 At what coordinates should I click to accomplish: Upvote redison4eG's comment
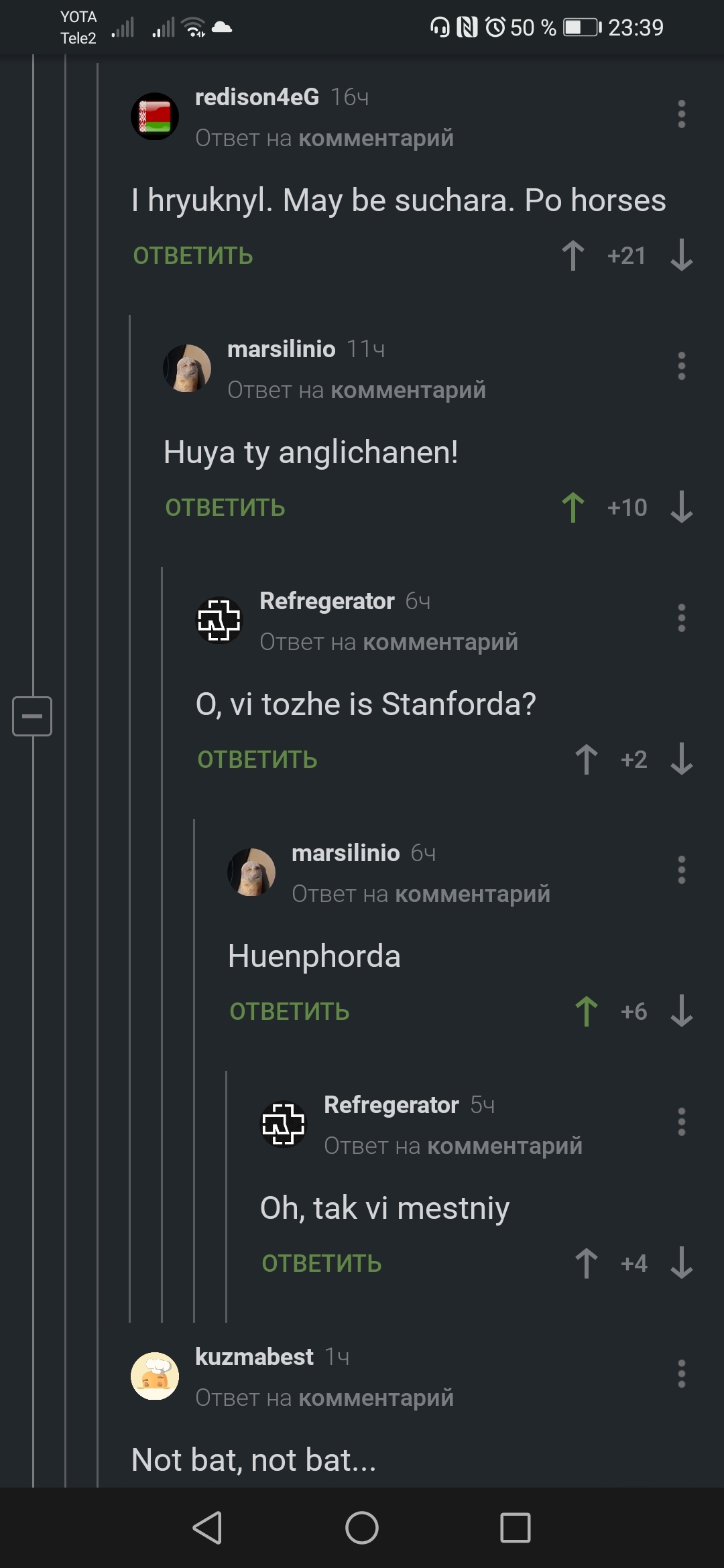pos(573,256)
